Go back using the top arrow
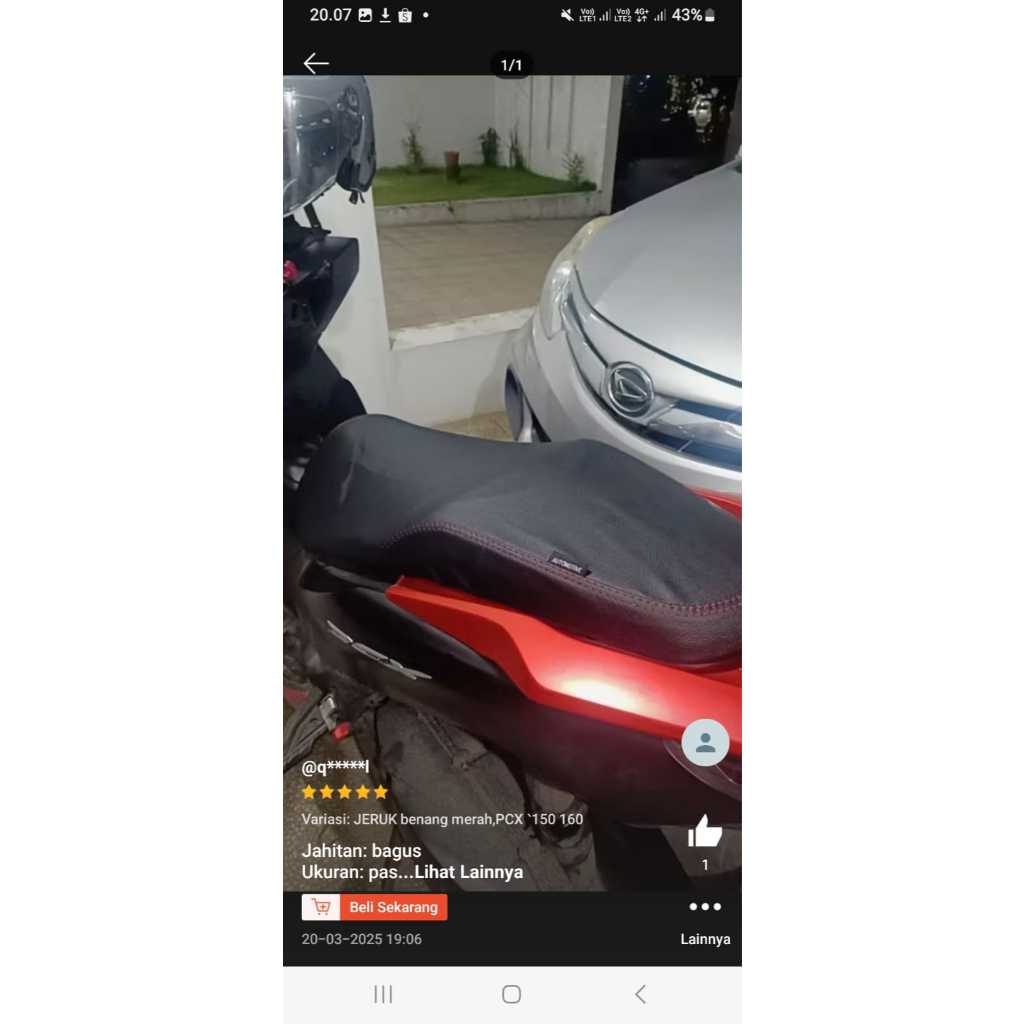Viewport: 1024px width, 1024px height. tap(316, 64)
